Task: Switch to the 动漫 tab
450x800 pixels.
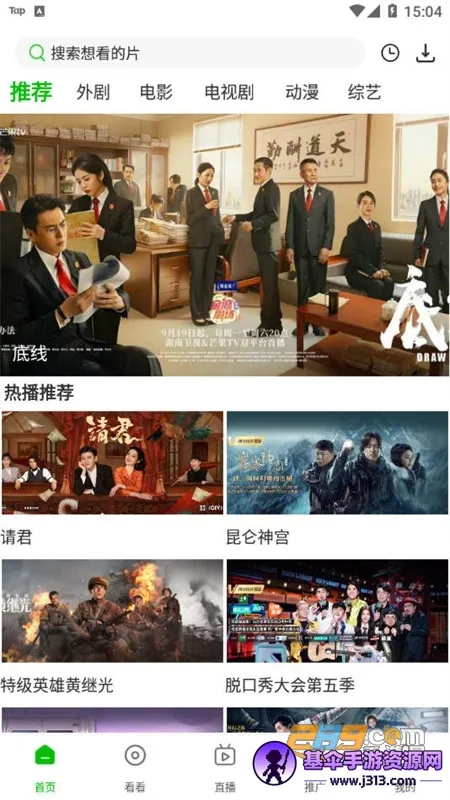Action: pos(302,92)
